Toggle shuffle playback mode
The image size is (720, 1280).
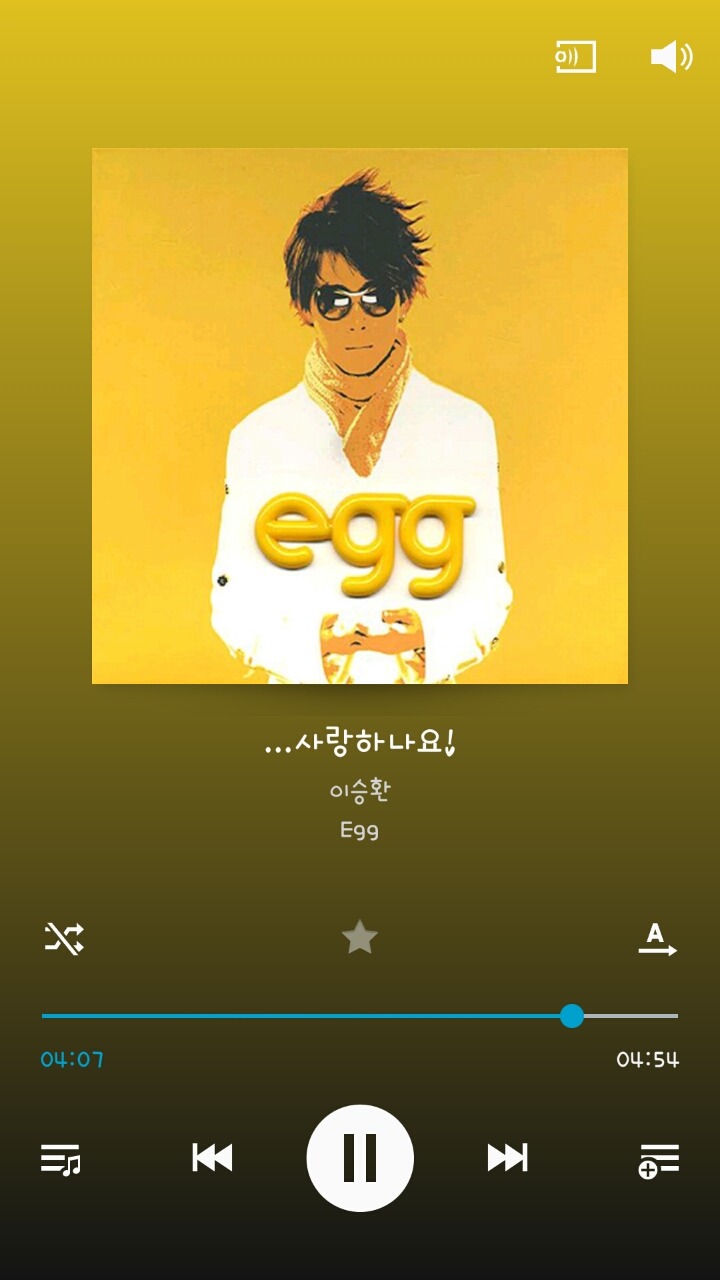click(x=64, y=938)
